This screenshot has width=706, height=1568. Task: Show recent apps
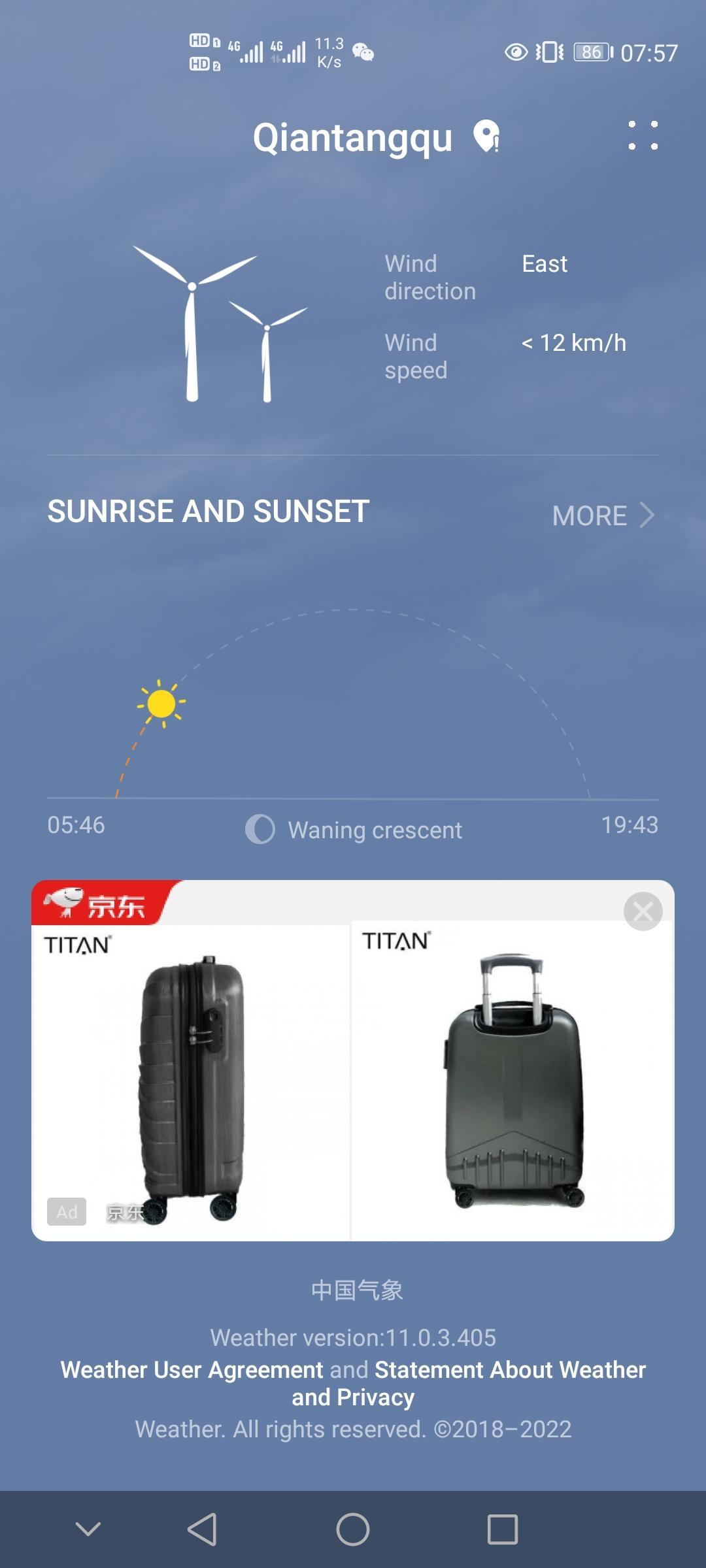502,1529
